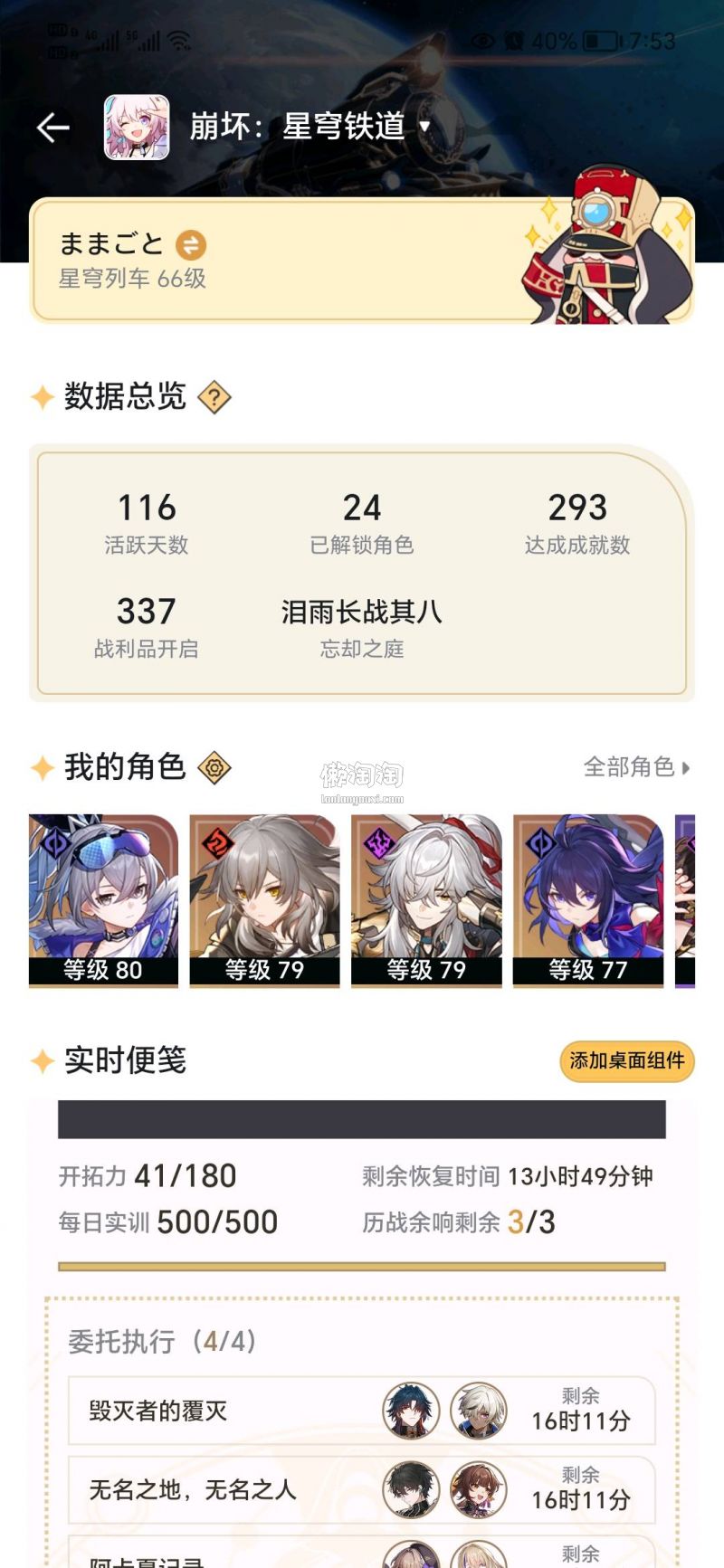View 全部角色 list
Viewport: 724px width, 1568px height.
[x=635, y=767]
